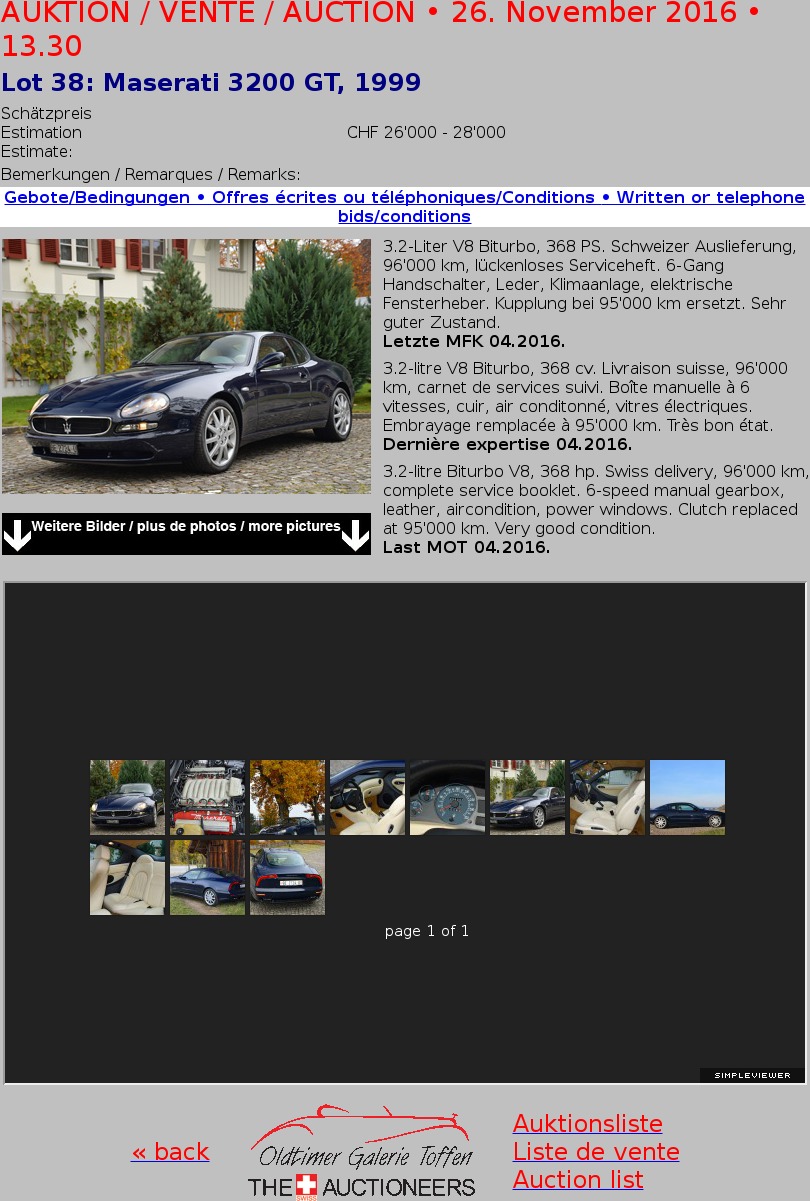This screenshot has height=1201, width=810.
Task: Open the Auction list link
Action: pyautogui.click(x=578, y=1179)
